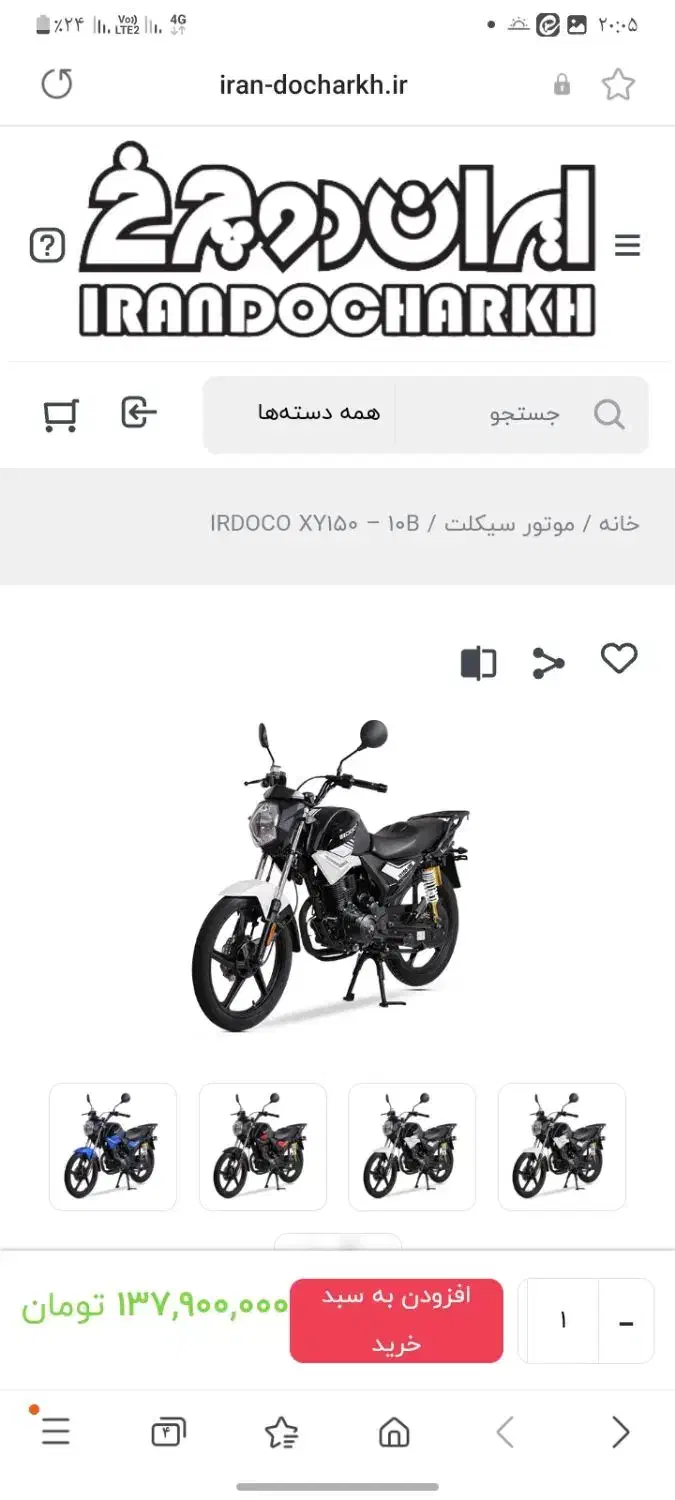Image resolution: width=675 pixels, height=1500 pixels.
Task: Compare this product
Action: click(x=478, y=663)
